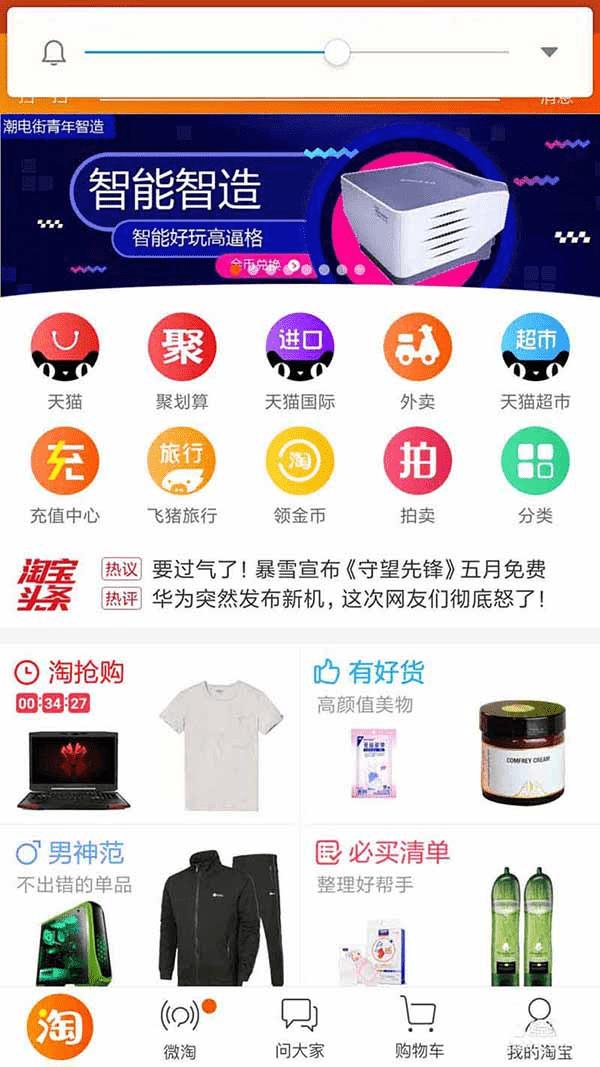This screenshot has width=600, height=1067.
Task: Switch to the 购物车 cart tab
Action: click(x=418, y=1028)
